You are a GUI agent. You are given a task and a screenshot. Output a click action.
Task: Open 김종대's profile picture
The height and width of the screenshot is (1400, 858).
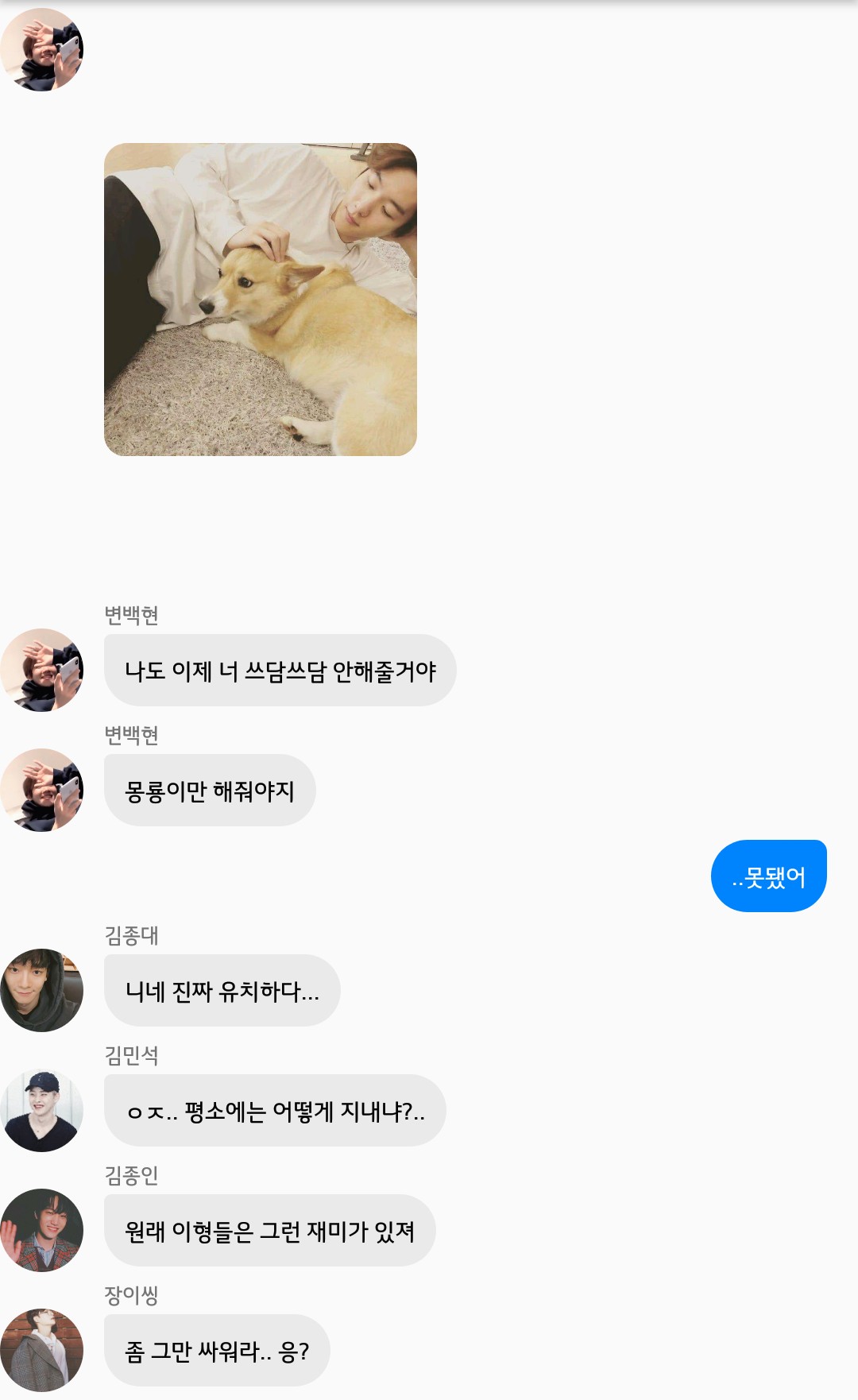(41, 990)
